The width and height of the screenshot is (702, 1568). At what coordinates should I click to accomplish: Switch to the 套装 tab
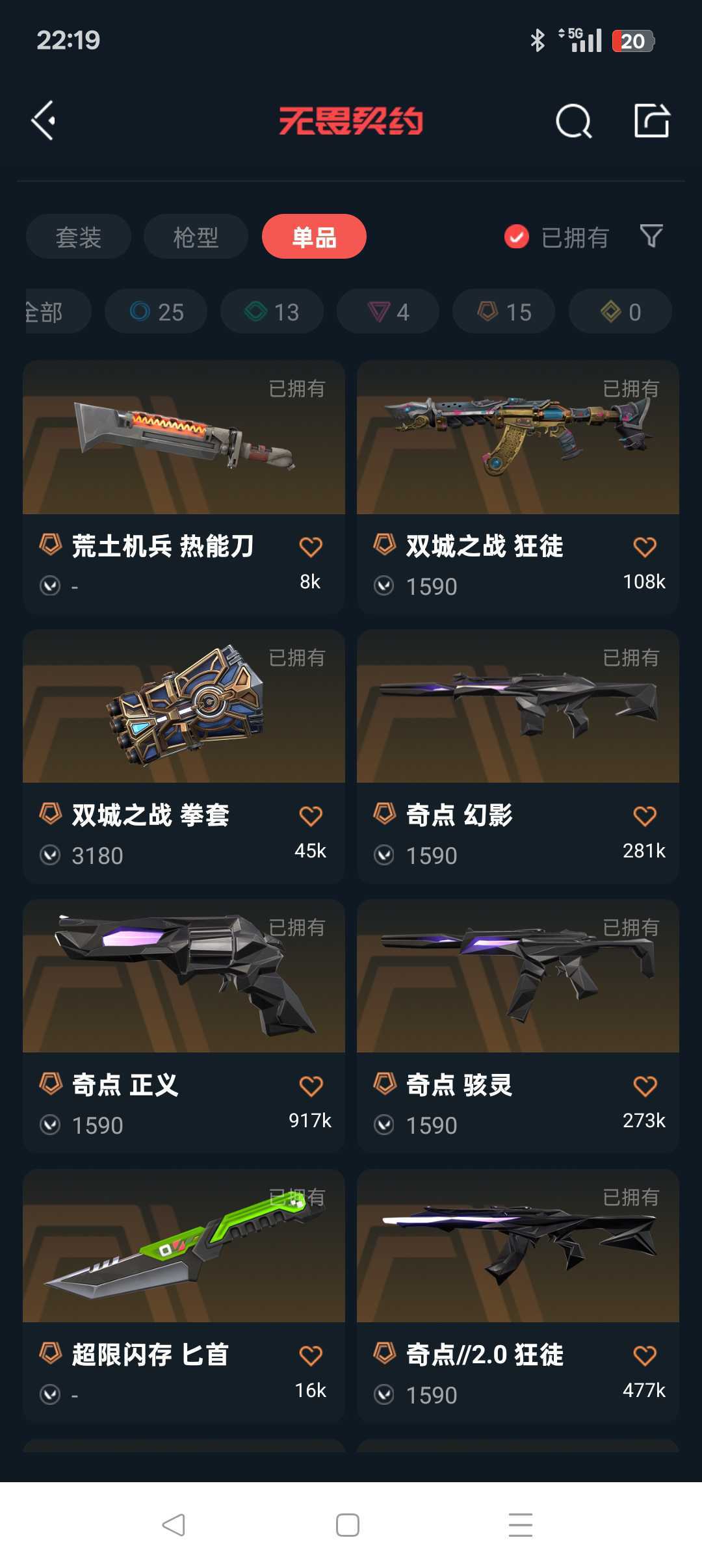(x=79, y=237)
